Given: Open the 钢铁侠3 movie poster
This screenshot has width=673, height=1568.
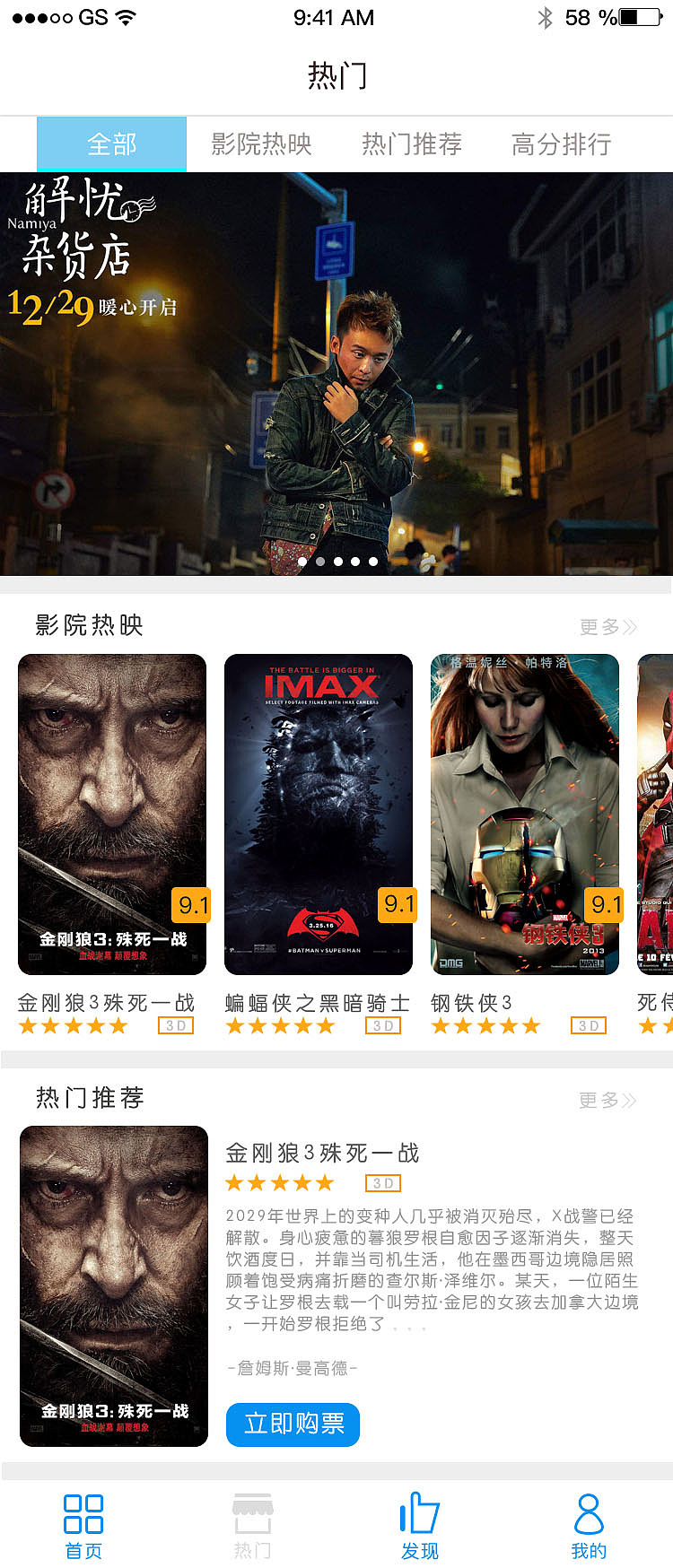Looking at the screenshot, I should pos(525,814).
